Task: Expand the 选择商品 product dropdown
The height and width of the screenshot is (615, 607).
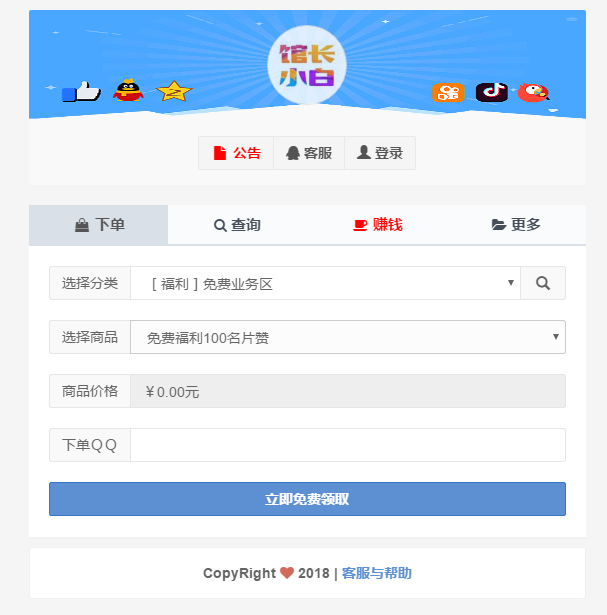Action: 347,337
